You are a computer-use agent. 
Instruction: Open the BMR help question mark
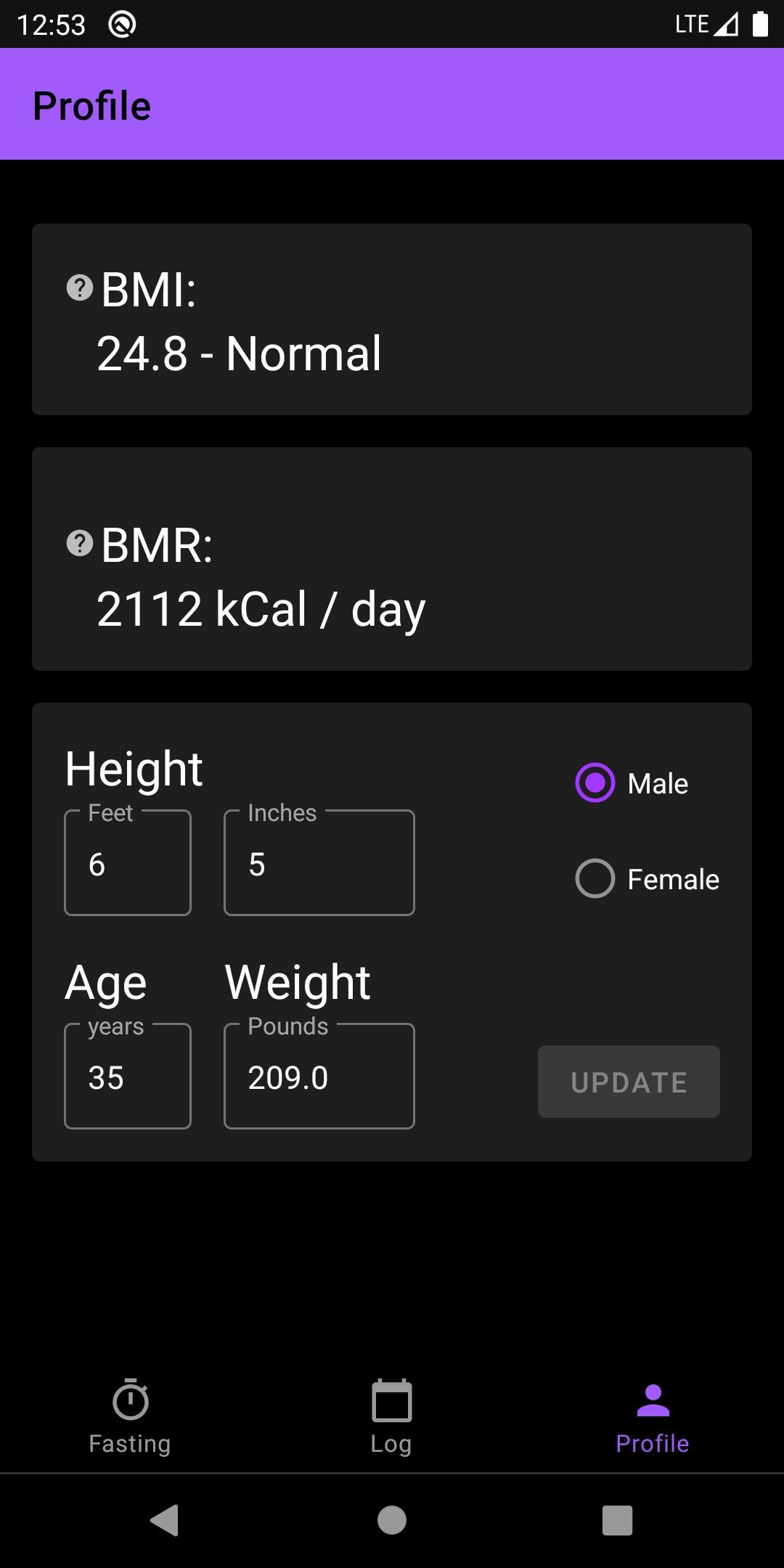click(x=80, y=543)
